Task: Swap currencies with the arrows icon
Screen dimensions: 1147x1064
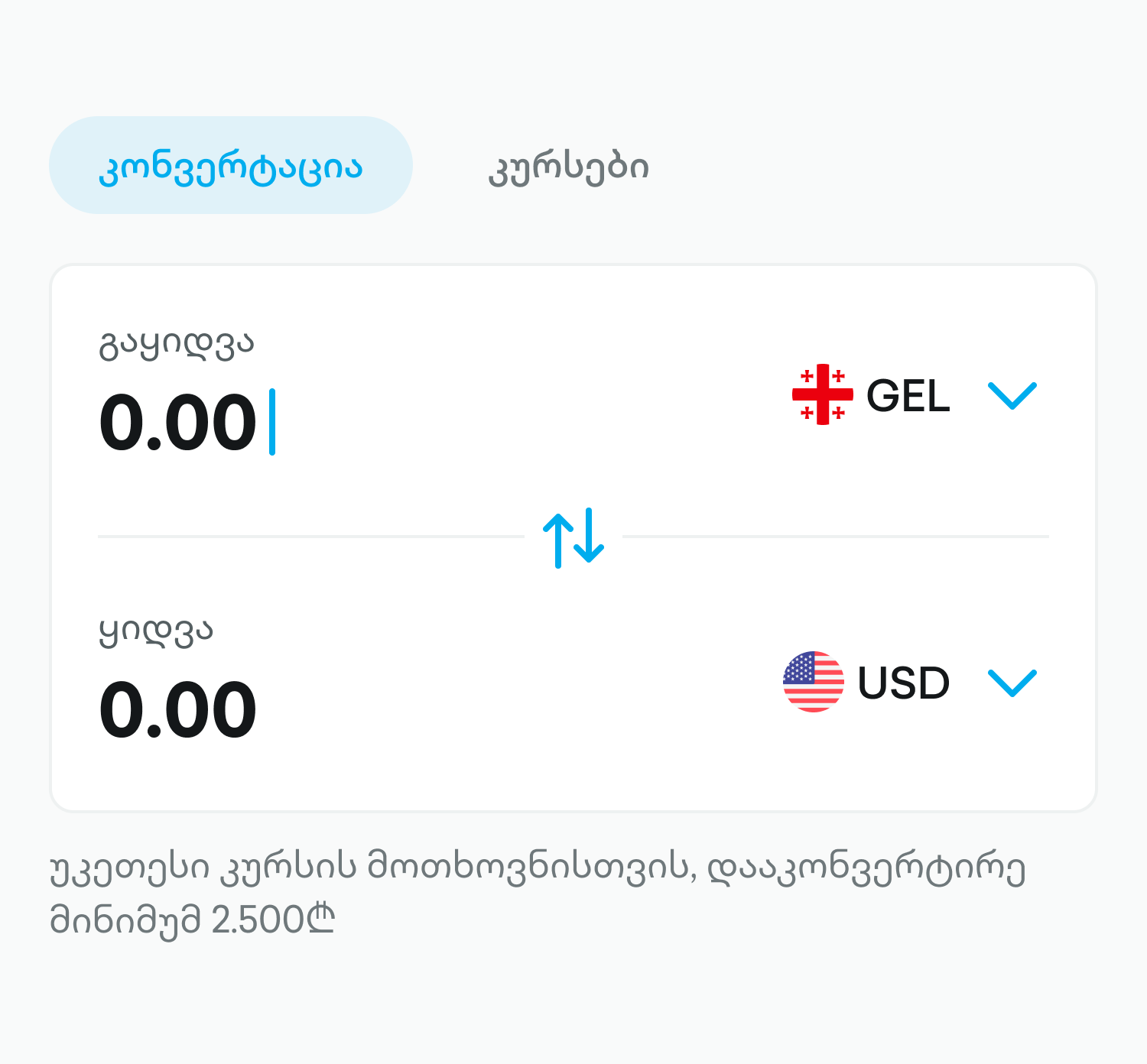Action: (573, 537)
